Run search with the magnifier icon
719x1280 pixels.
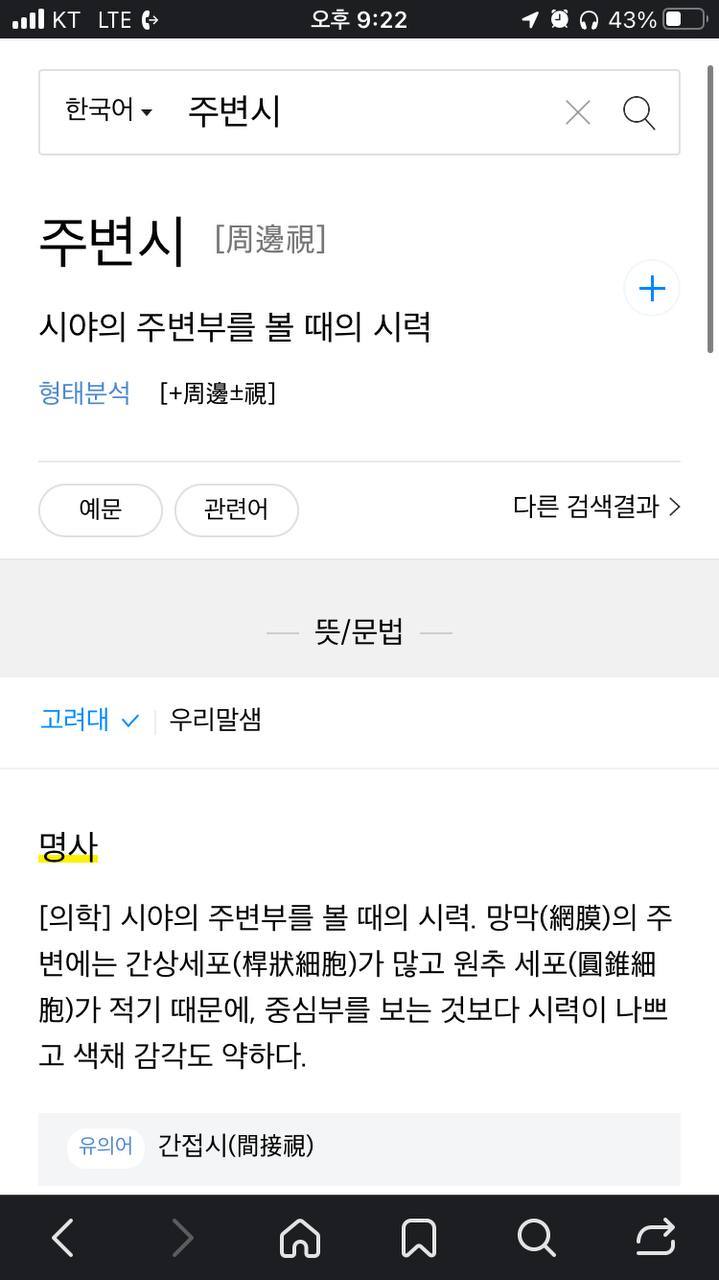[x=639, y=113]
